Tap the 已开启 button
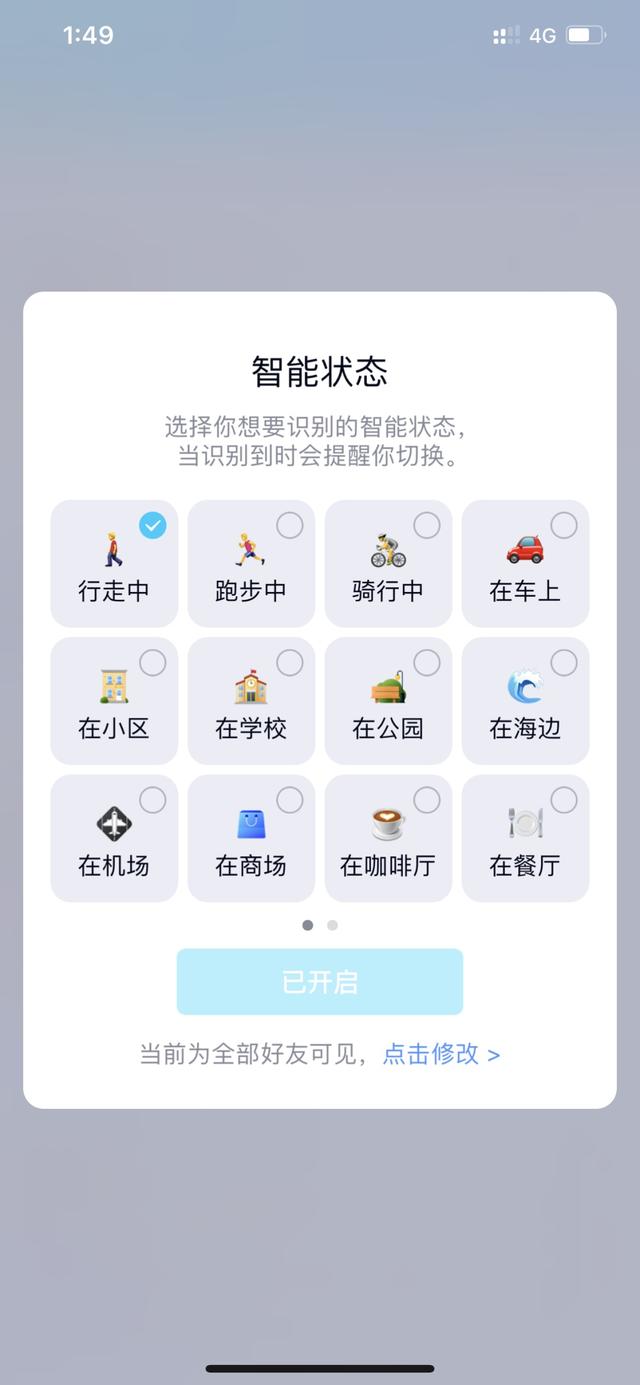 coord(320,982)
